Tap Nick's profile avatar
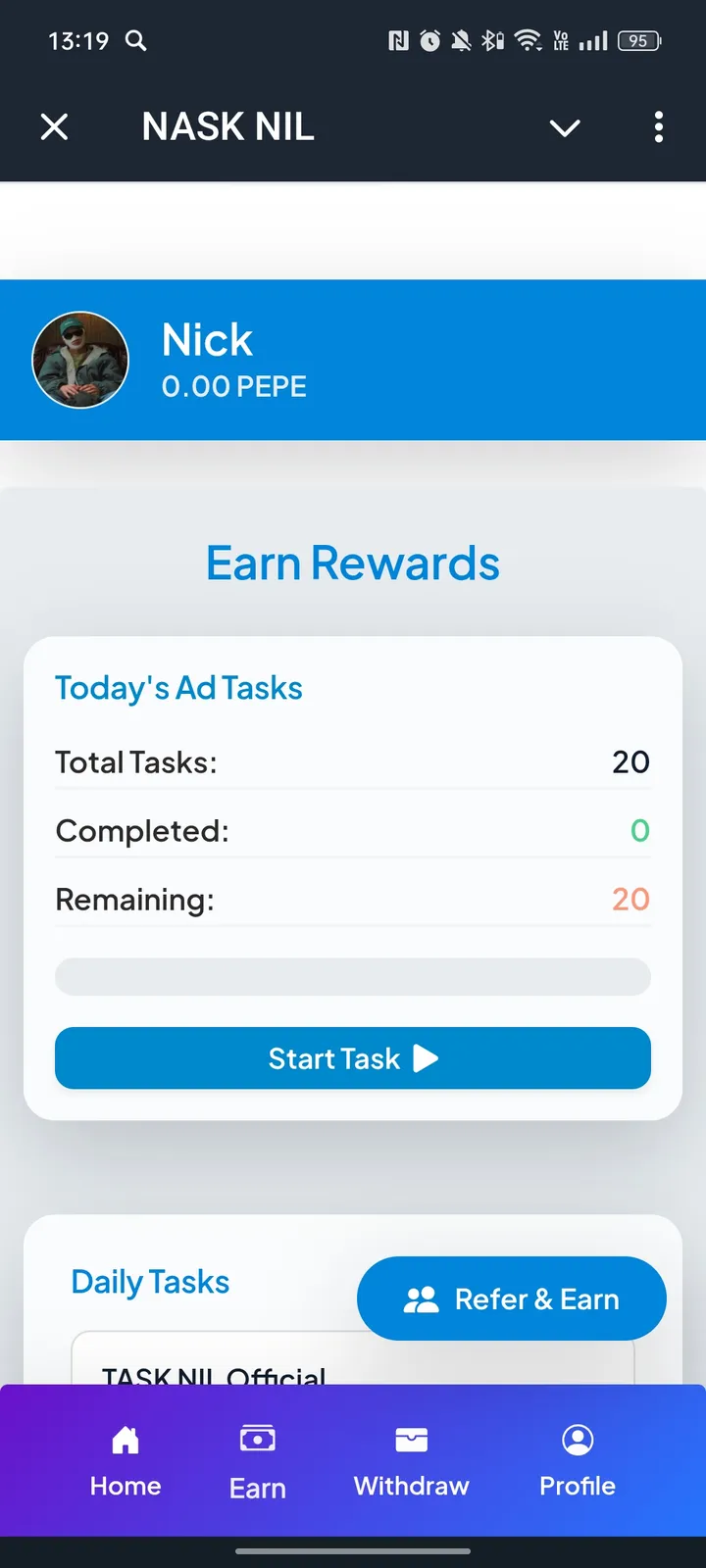 tap(80, 360)
